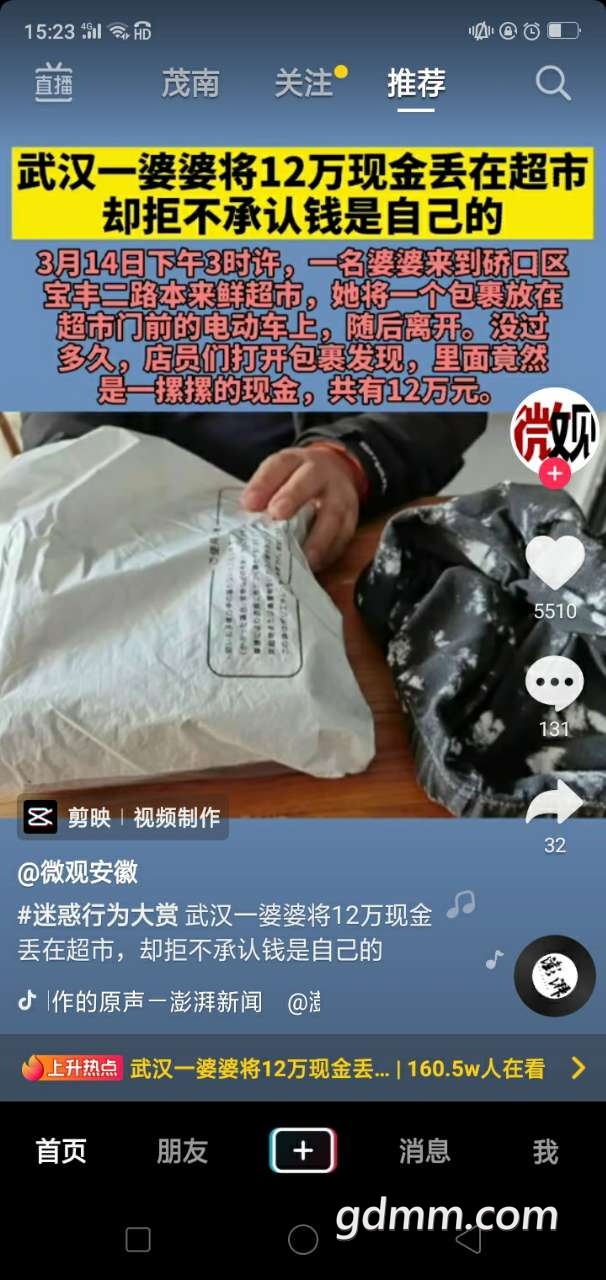This screenshot has height=1280, width=606.
Task: Go to the 朋友 tab
Action: coord(182,1152)
